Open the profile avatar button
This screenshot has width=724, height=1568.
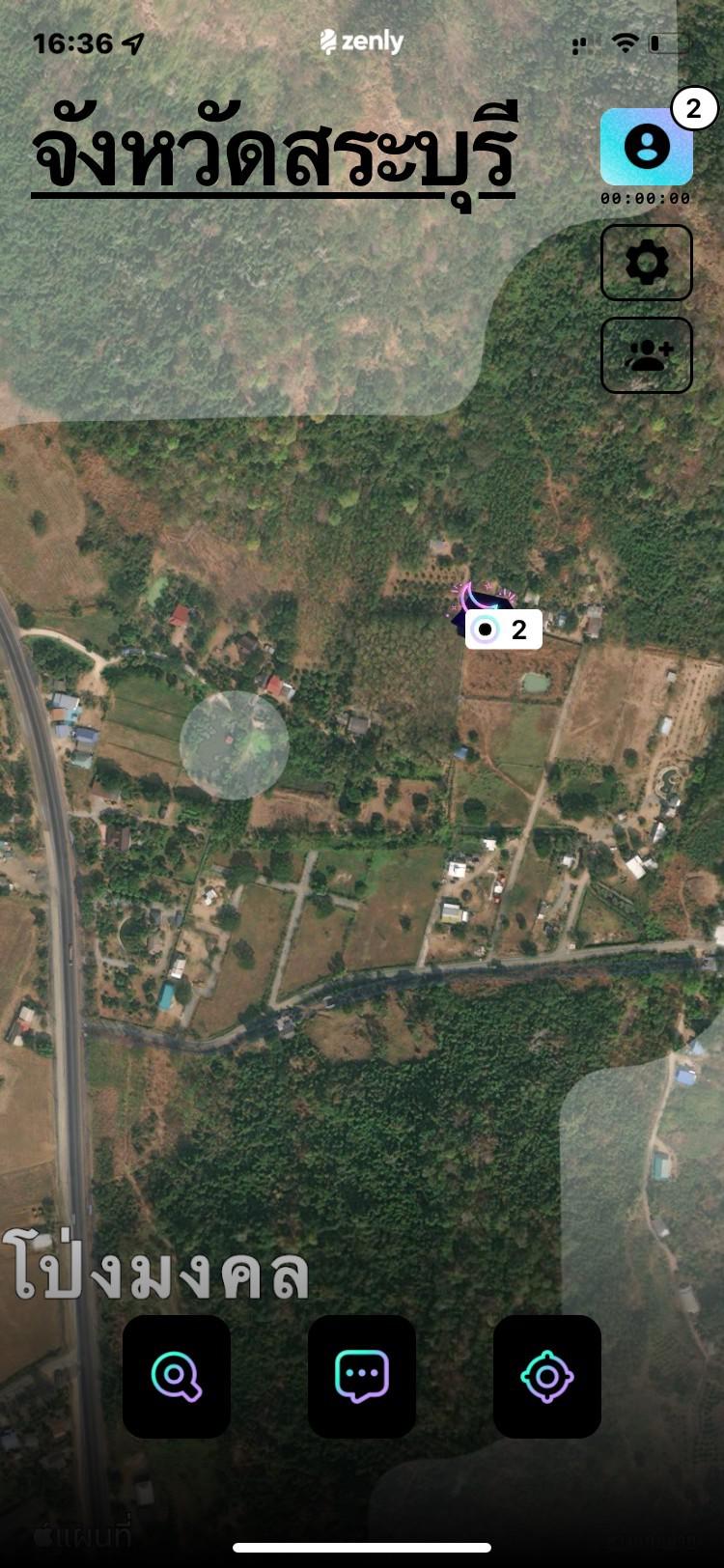(x=646, y=147)
